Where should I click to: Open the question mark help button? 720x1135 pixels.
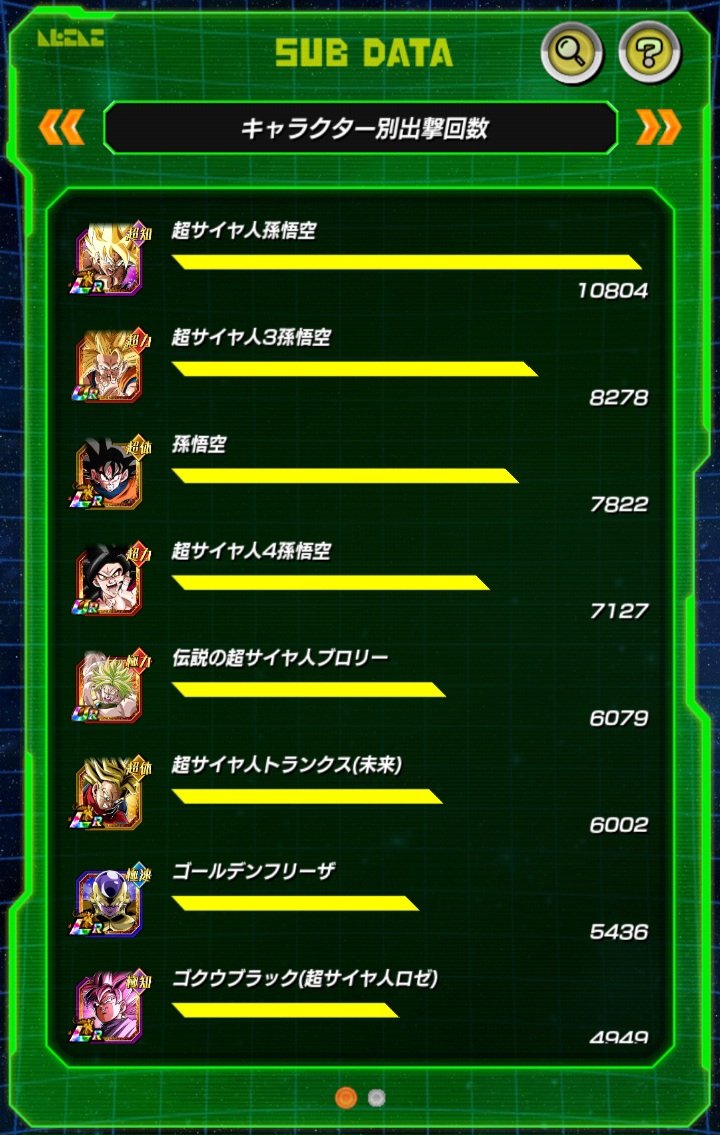click(x=649, y=54)
